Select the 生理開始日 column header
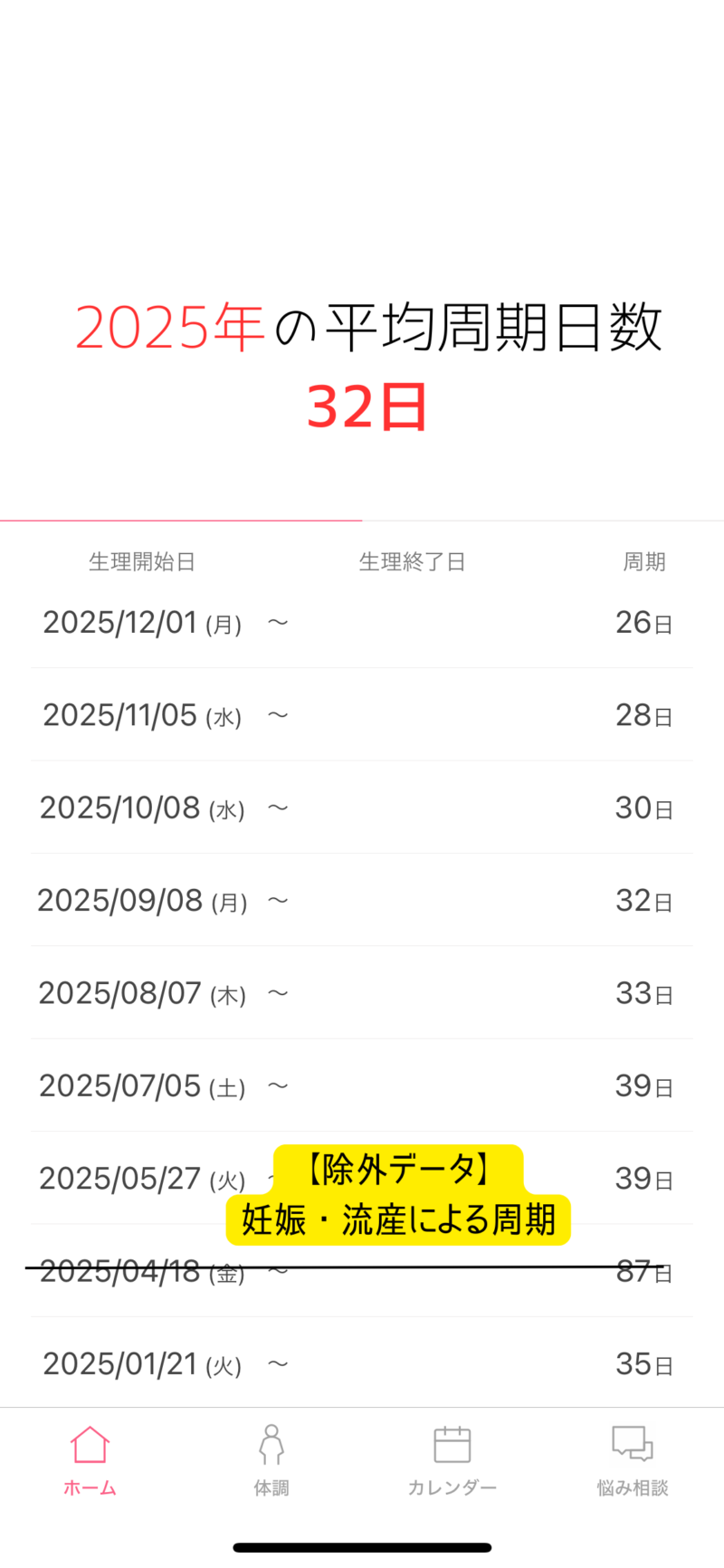 (x=142, y=561)
